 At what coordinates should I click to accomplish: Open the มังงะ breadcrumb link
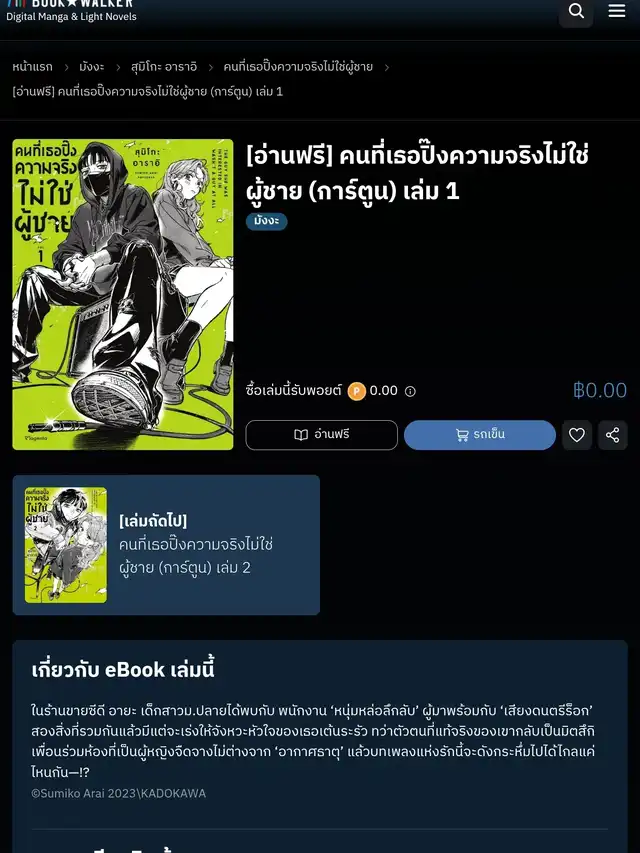pos(92,67)
